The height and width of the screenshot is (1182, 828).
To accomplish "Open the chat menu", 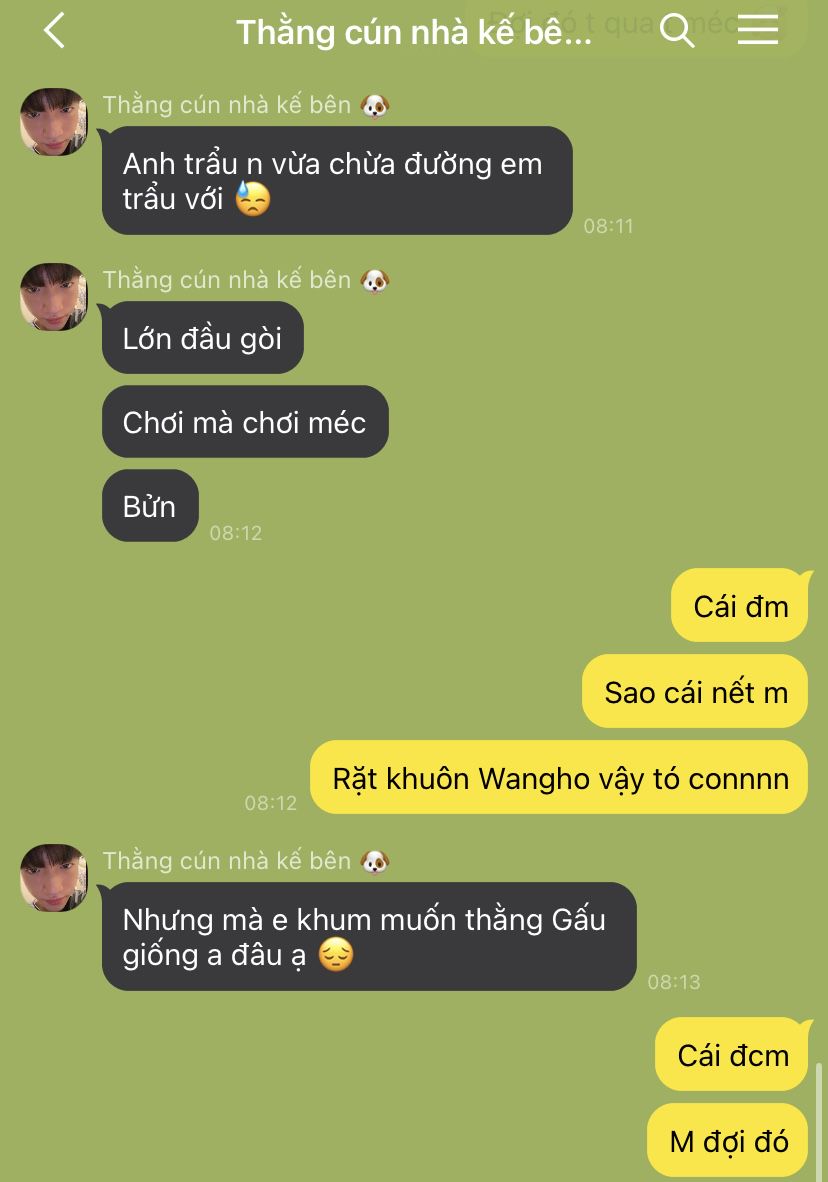I will coord(757,31).
